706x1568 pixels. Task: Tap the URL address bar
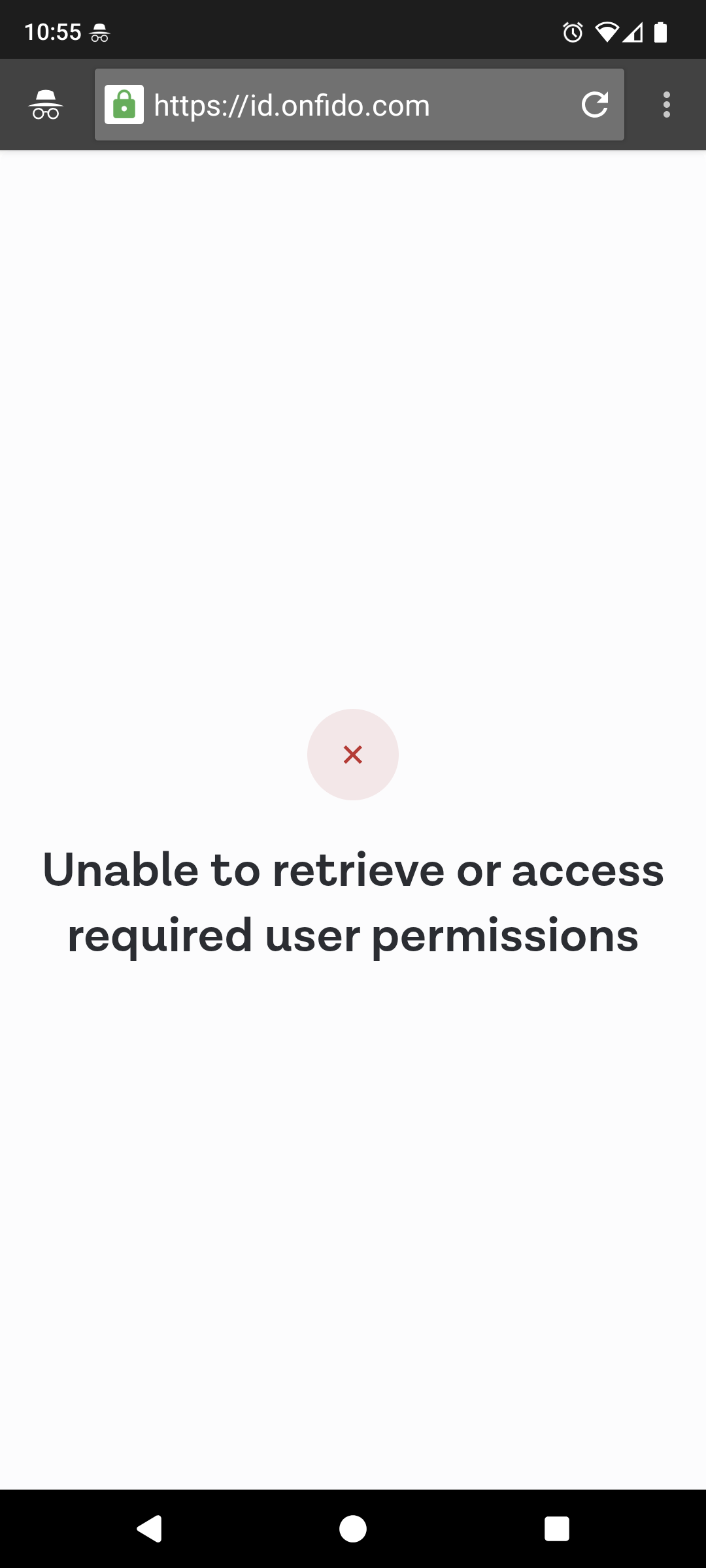tap(360, 105)
